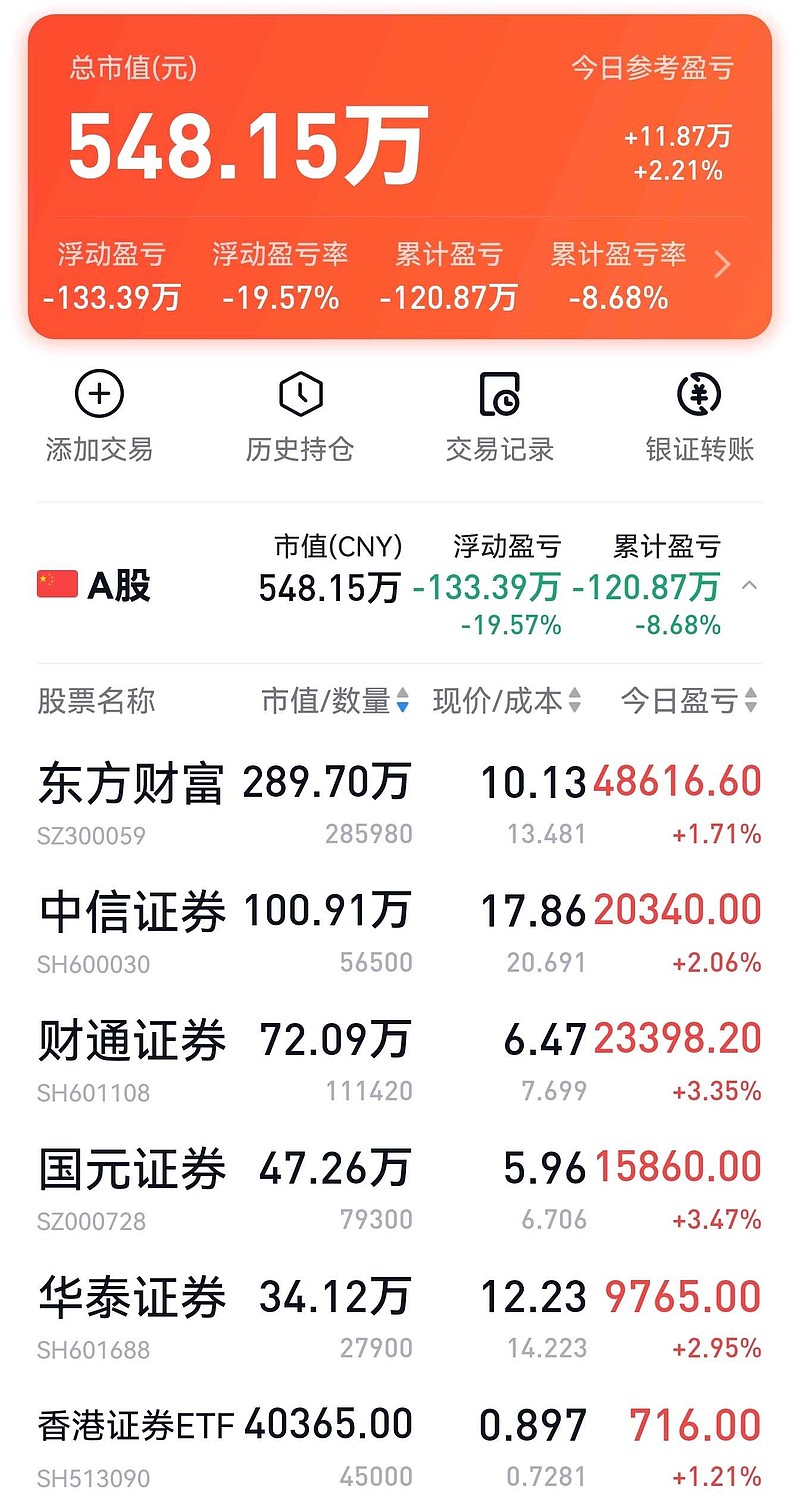Open 历史持仓 history holdings
This screenshot has height=1502, width=800.
coord(300,418)
